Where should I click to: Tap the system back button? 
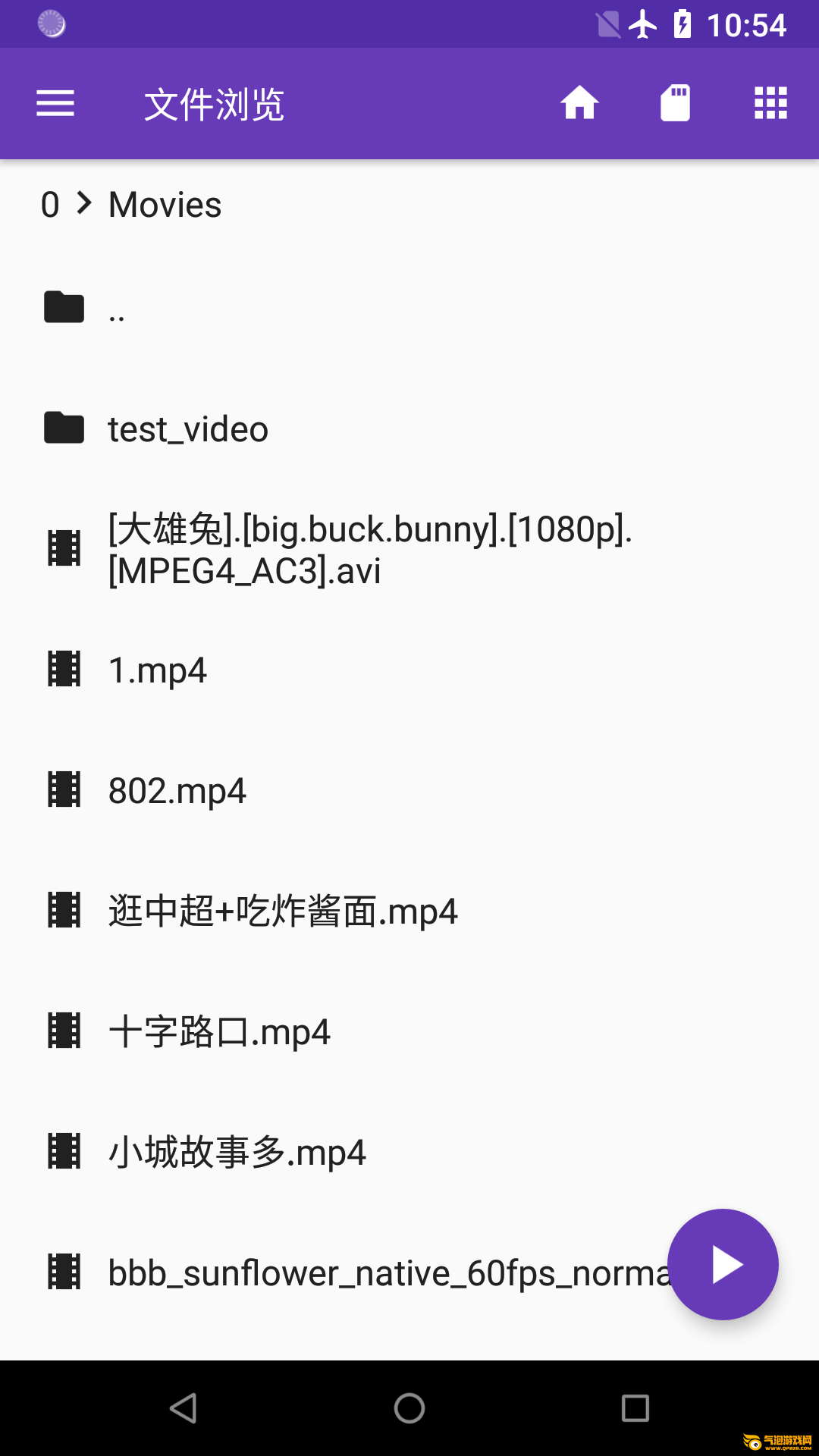[184, 1408]
